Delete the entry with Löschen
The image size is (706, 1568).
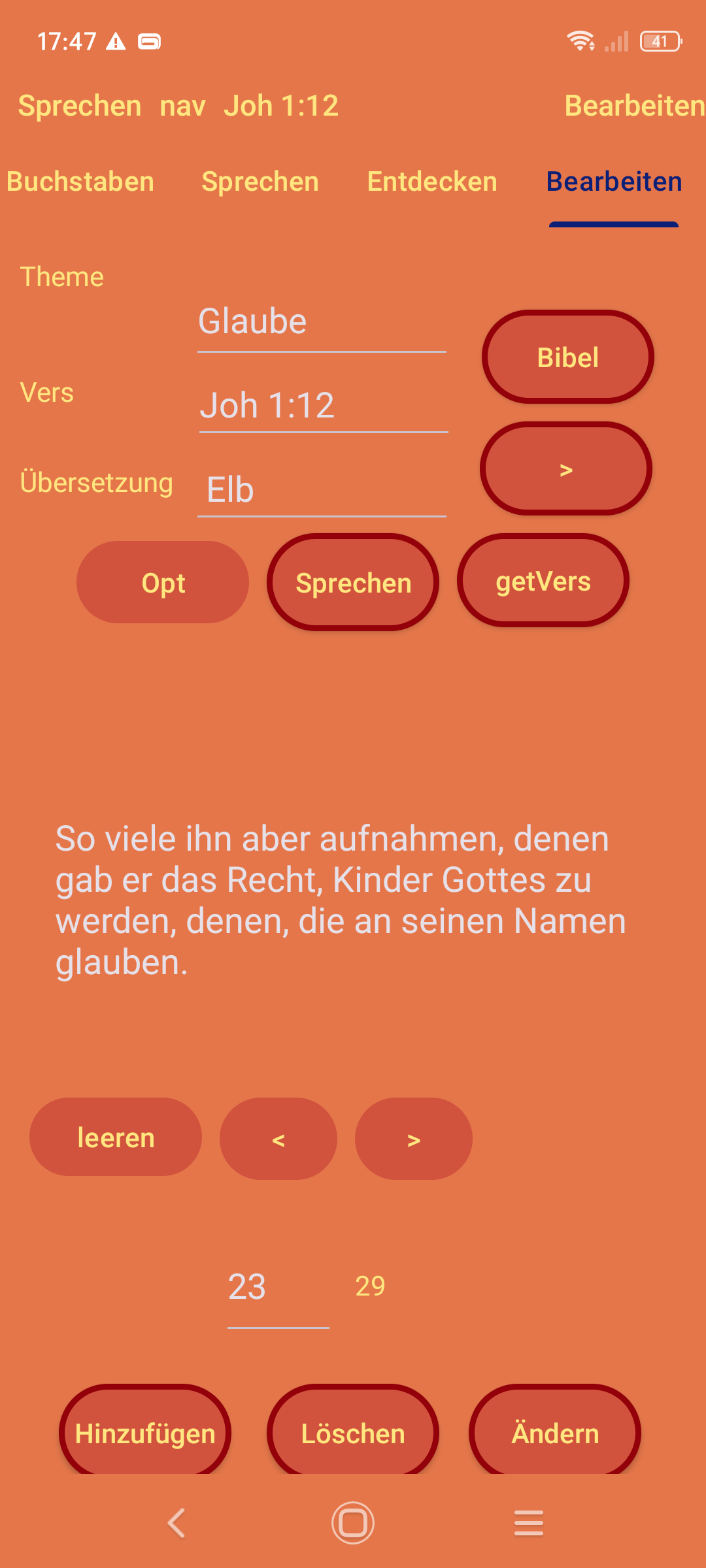pyautogui.click(x=353, y=1432)
